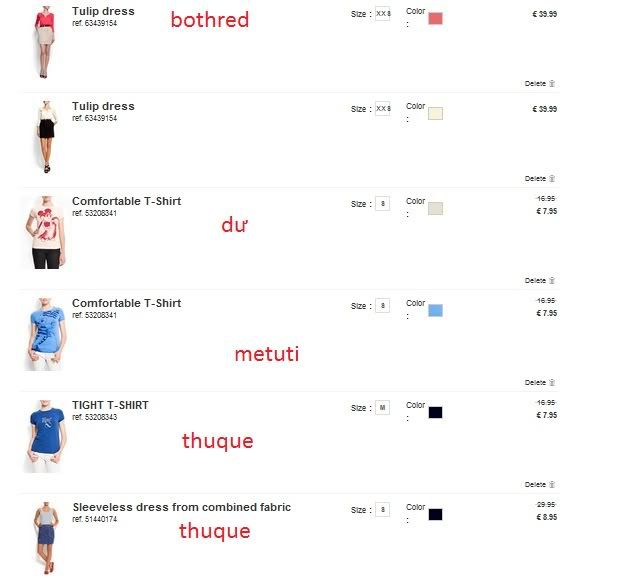View the TIGHT T-SHIRT product photo
This screenshot has height=578, width=626.
[x=43, y=436]
